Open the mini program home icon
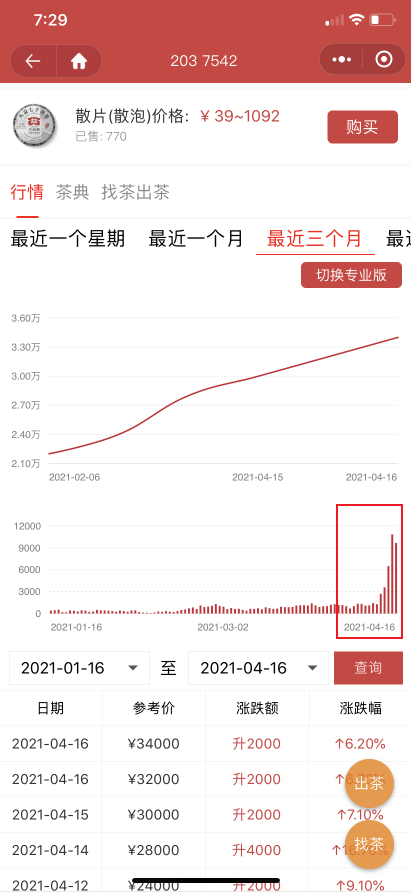 (x=79, y=61)
